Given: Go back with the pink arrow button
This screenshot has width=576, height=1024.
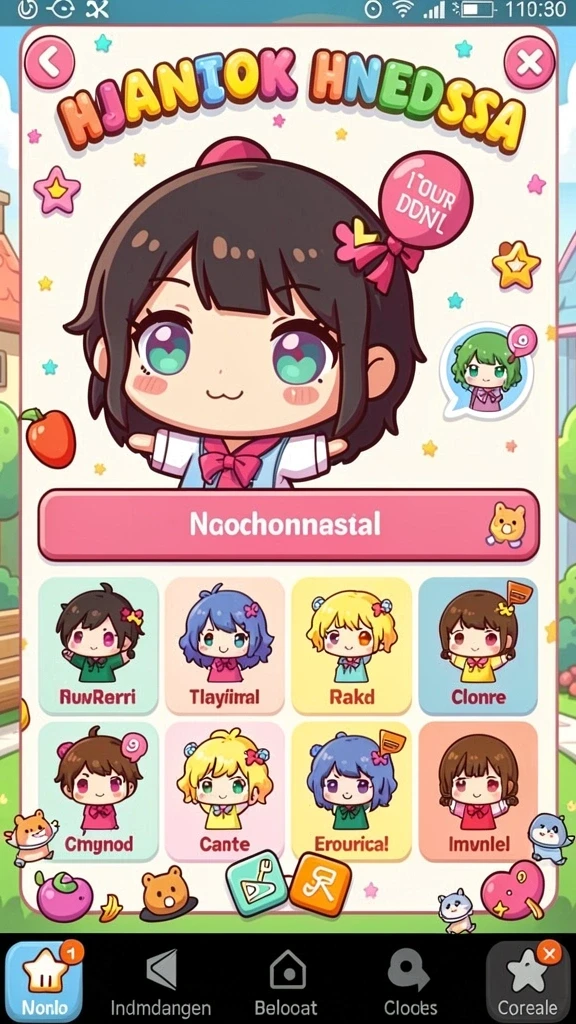Looking at the screenshot, I should [x=49, y=62].
